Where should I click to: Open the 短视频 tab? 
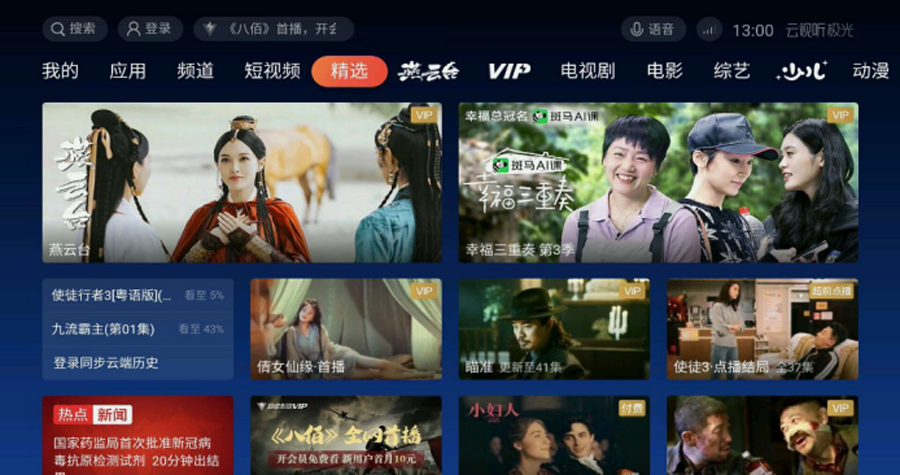(x=272, y=71)
